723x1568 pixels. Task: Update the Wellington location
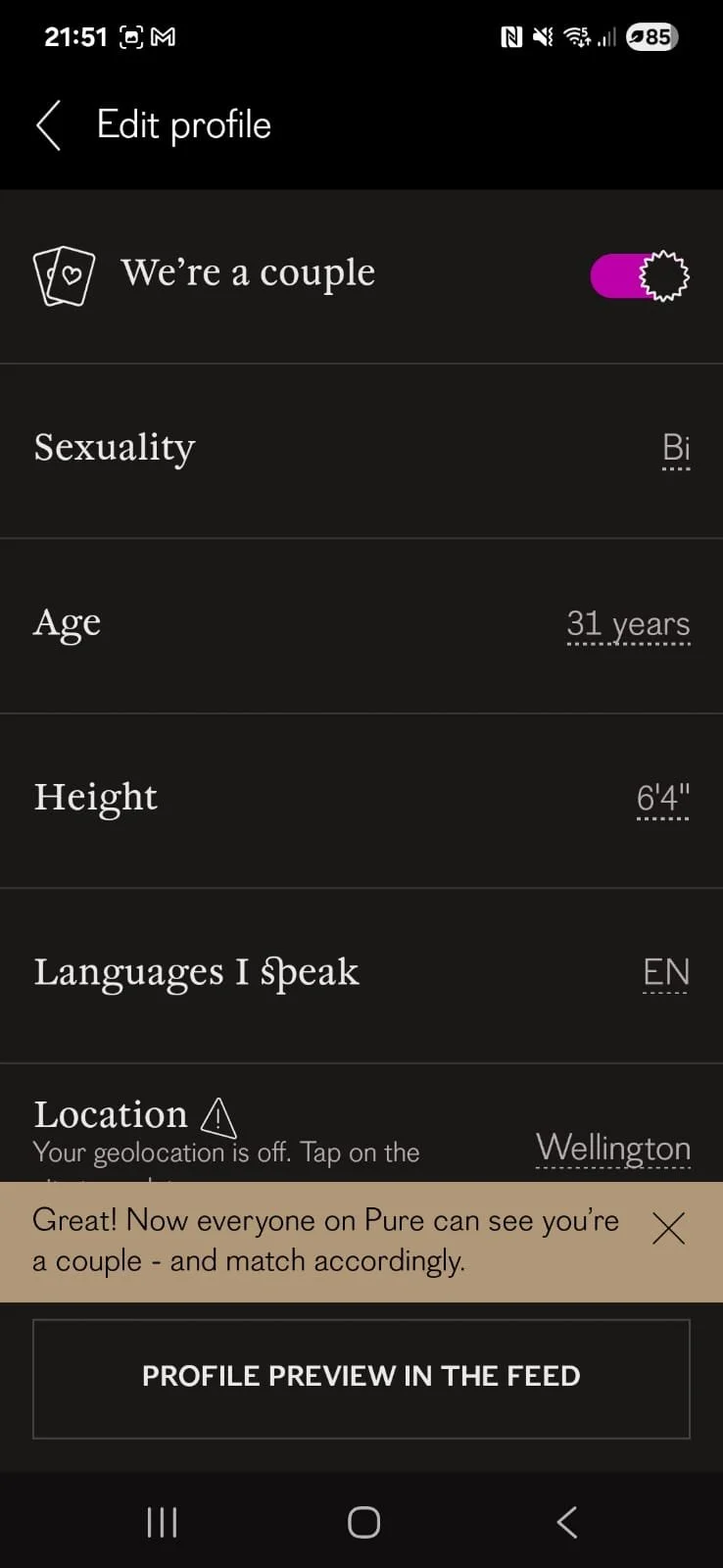[x=613, y=1148]
